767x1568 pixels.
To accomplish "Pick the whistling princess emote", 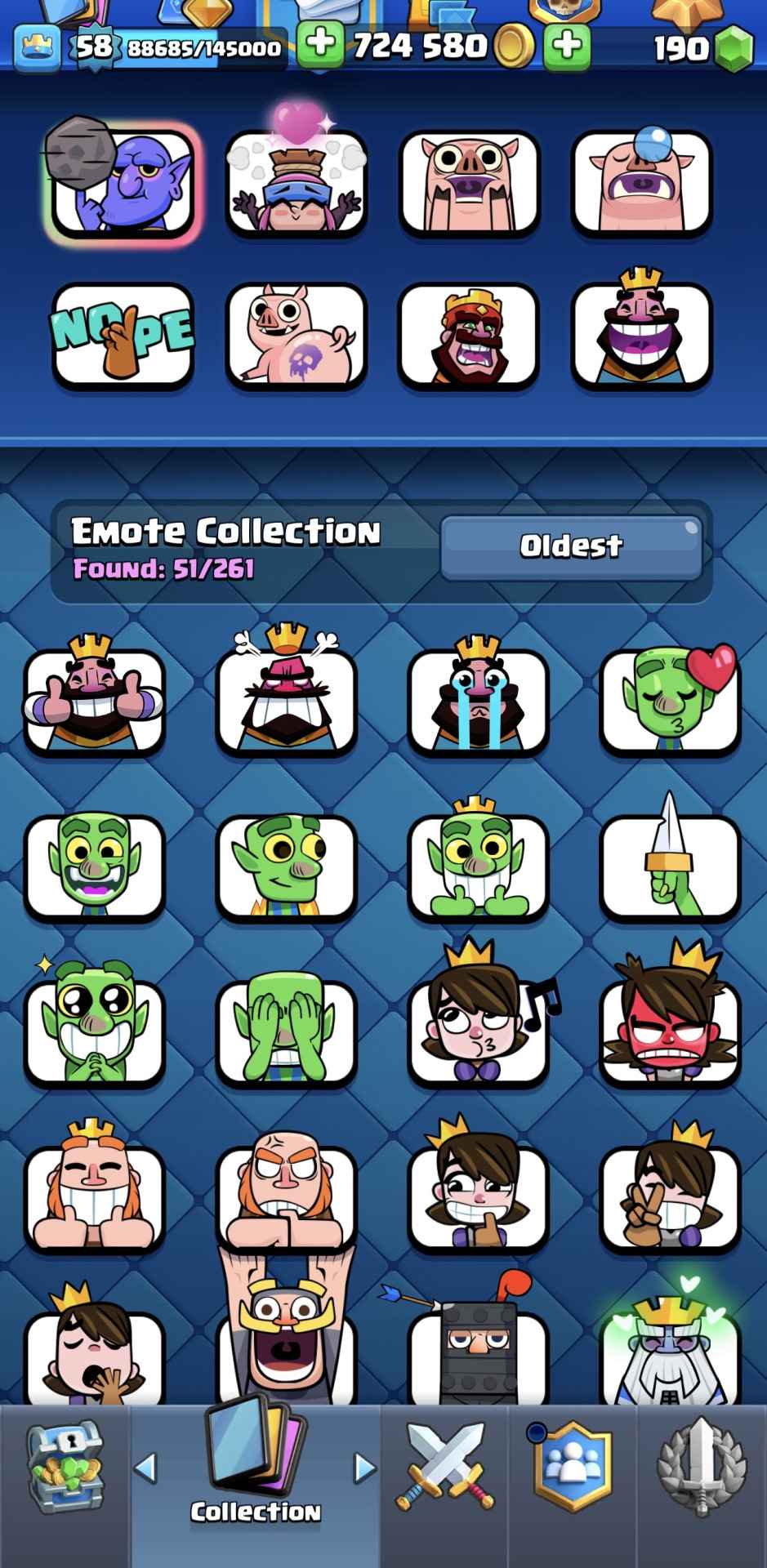I will [478, 1031].
